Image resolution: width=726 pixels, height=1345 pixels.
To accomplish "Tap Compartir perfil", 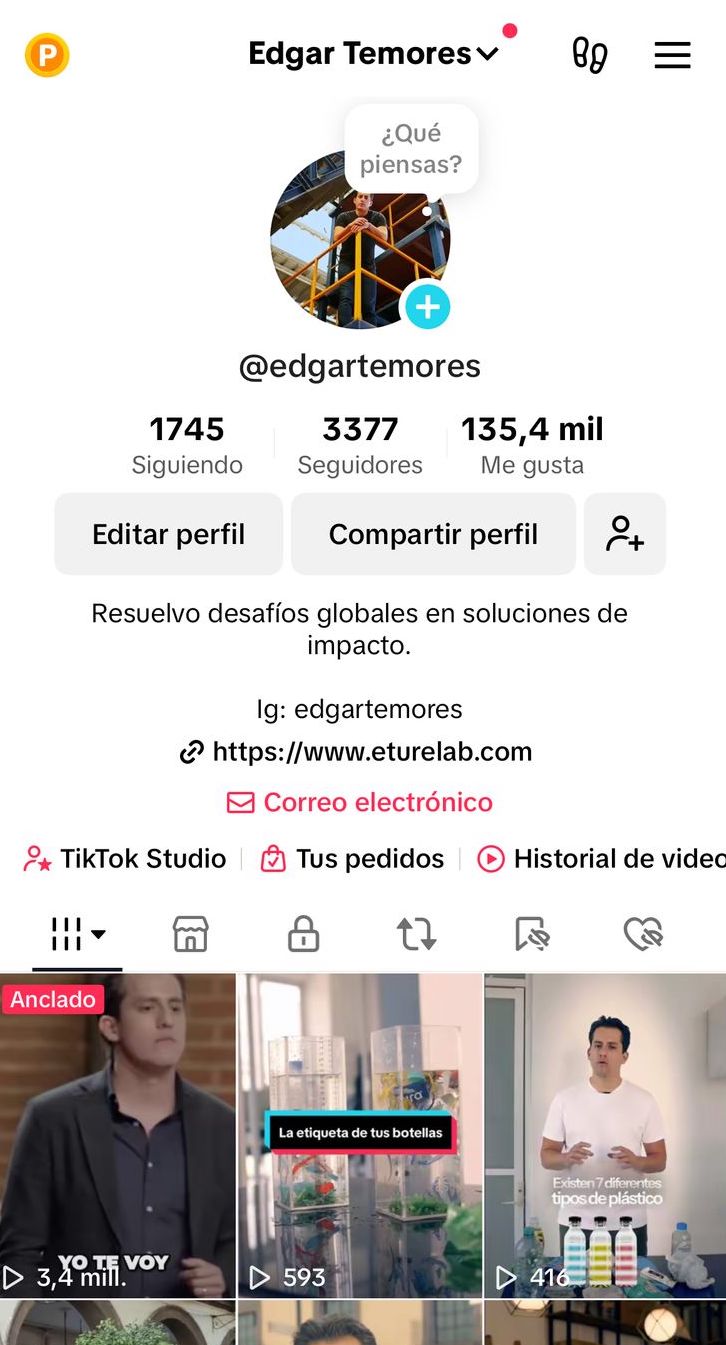I will [x=433, y=534].
